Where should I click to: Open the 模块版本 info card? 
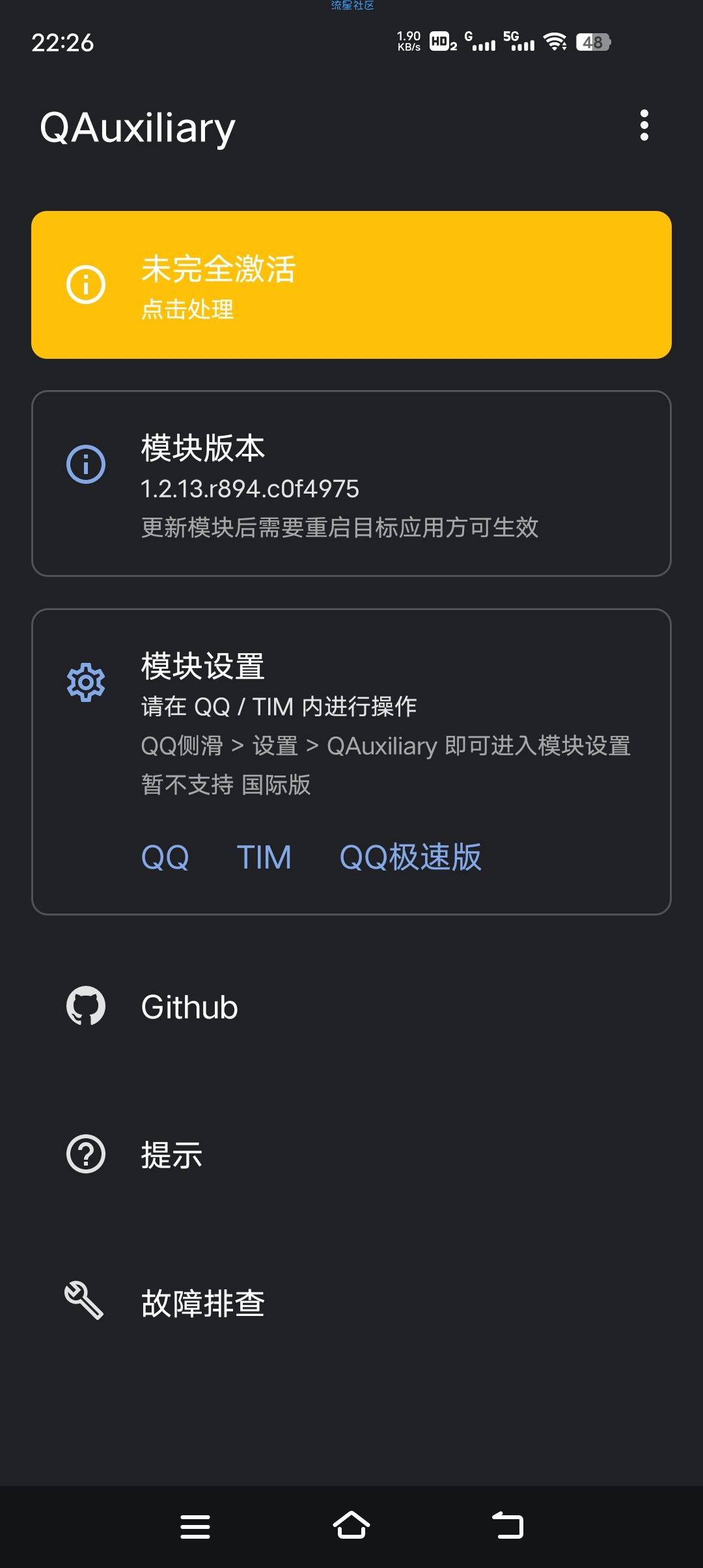pos(351,483)
